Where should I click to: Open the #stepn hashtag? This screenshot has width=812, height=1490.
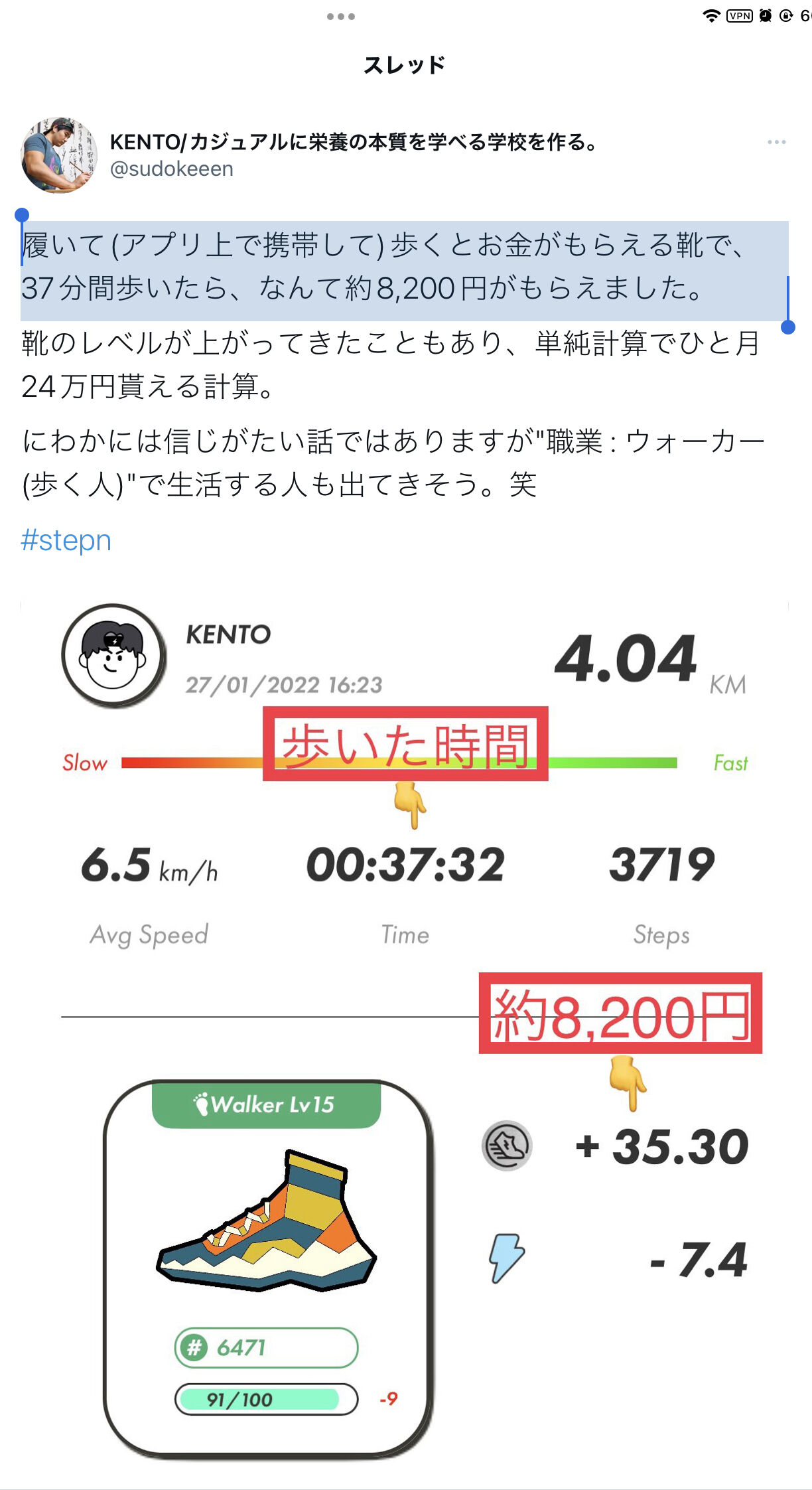click(66, 540)
